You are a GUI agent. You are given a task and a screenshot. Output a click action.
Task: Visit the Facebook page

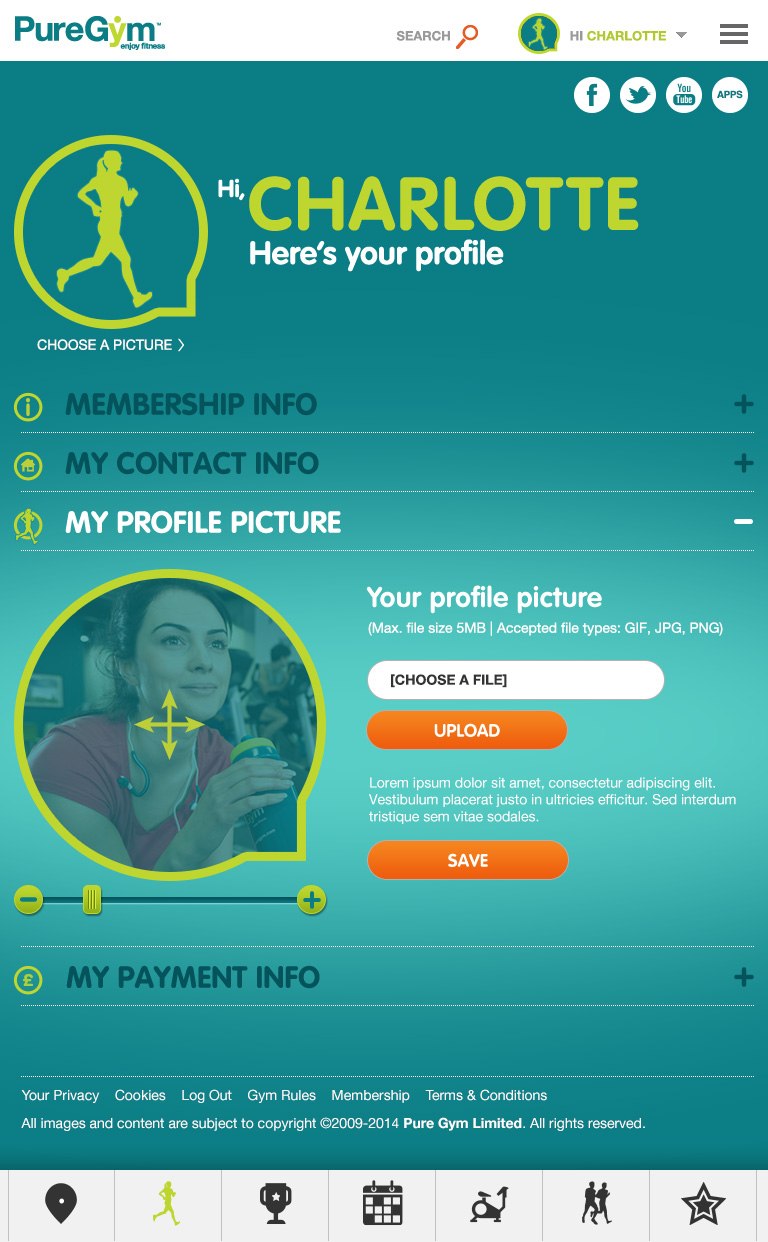[592, 95]
